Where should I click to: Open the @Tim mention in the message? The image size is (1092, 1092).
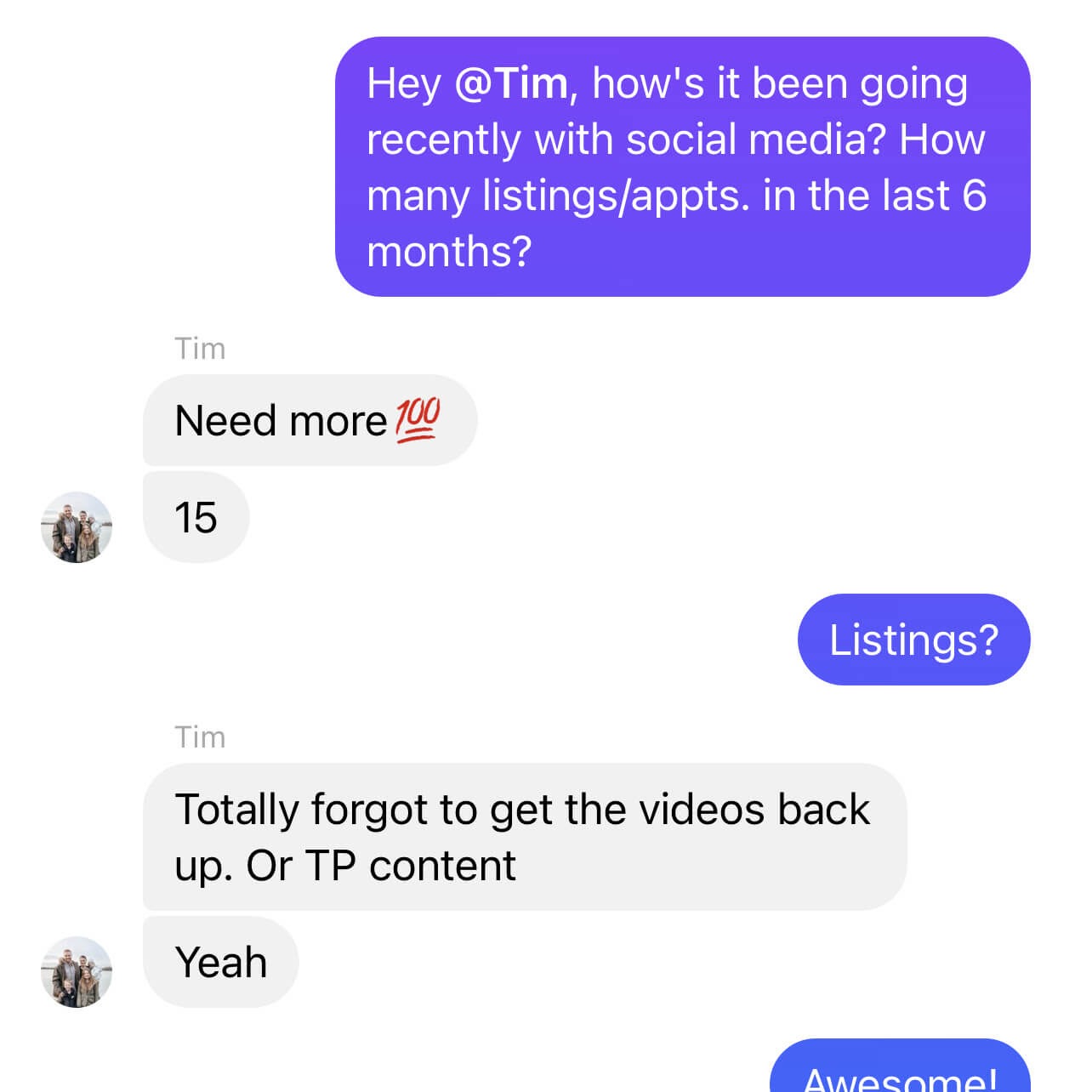[511, 83]
